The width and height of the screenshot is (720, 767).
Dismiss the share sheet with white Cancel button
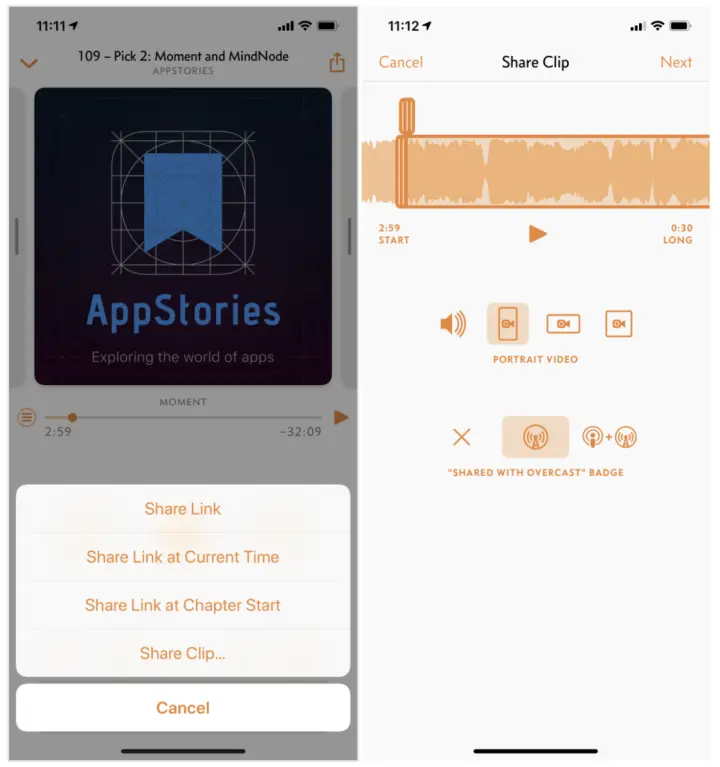point(183,708)
